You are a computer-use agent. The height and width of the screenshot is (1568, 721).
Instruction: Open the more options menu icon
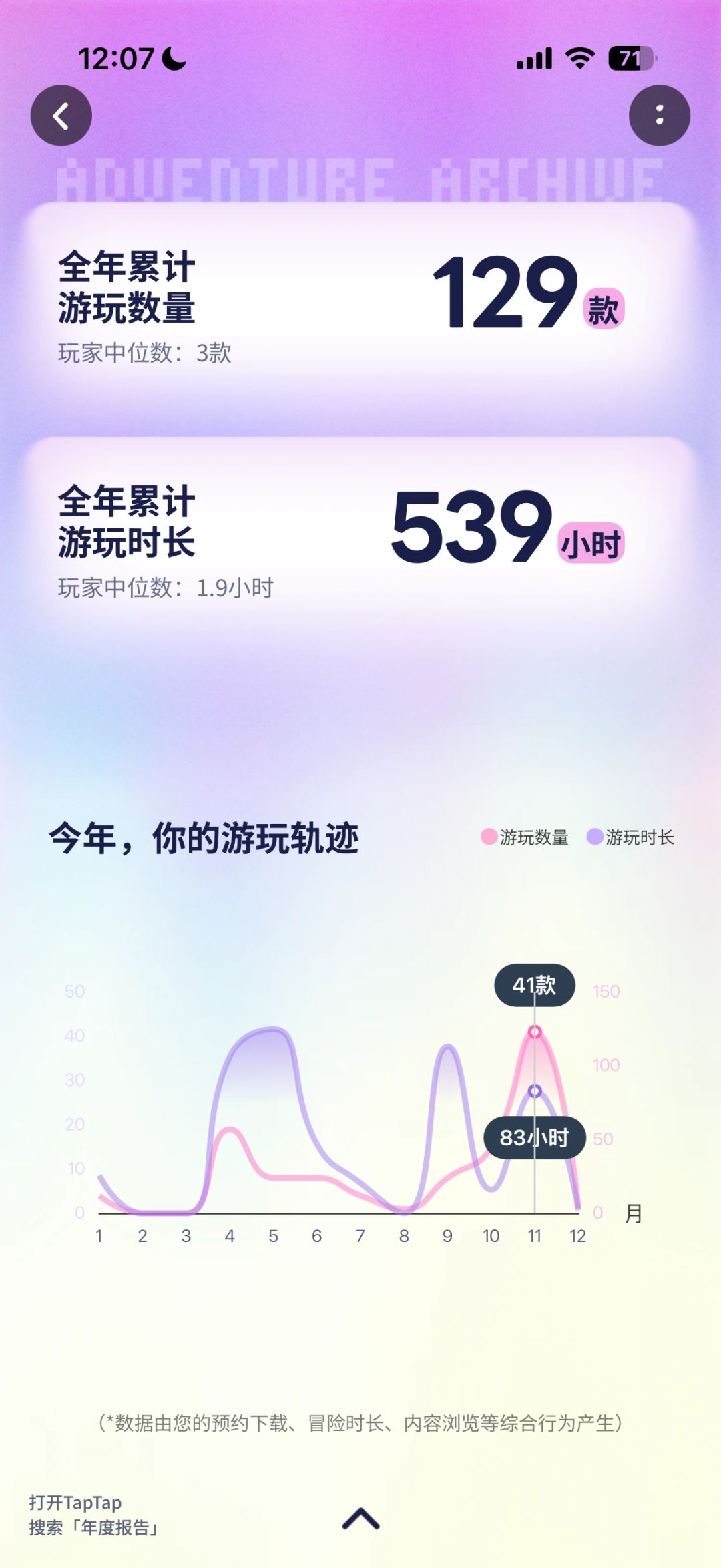(x=660, y=114)
